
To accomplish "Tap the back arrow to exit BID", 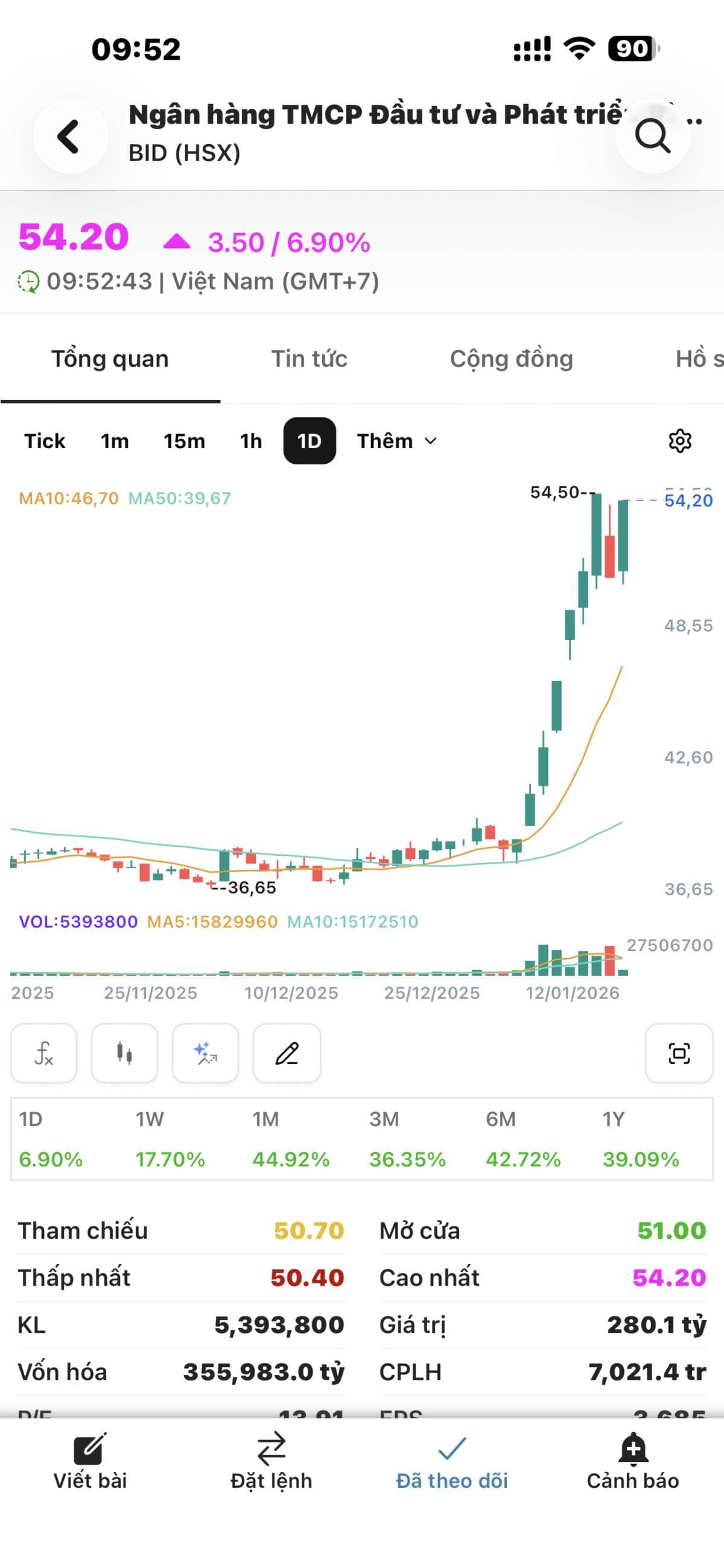I will (69, 136).
